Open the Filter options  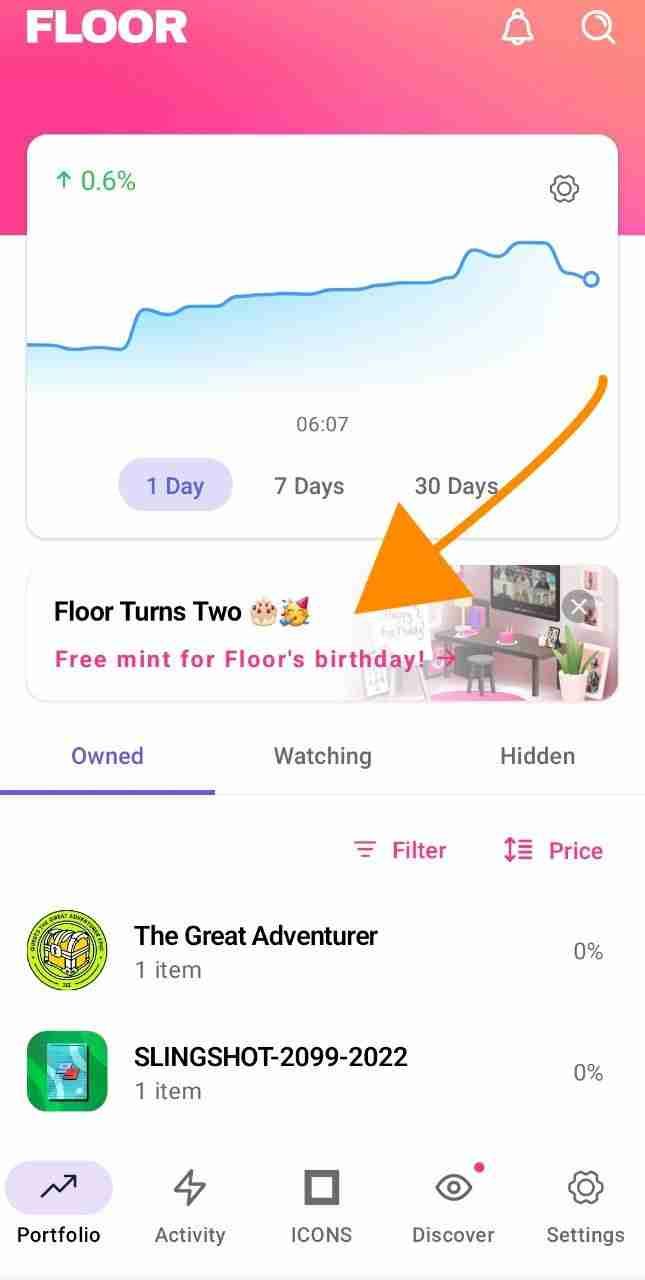tap(400, 850)
